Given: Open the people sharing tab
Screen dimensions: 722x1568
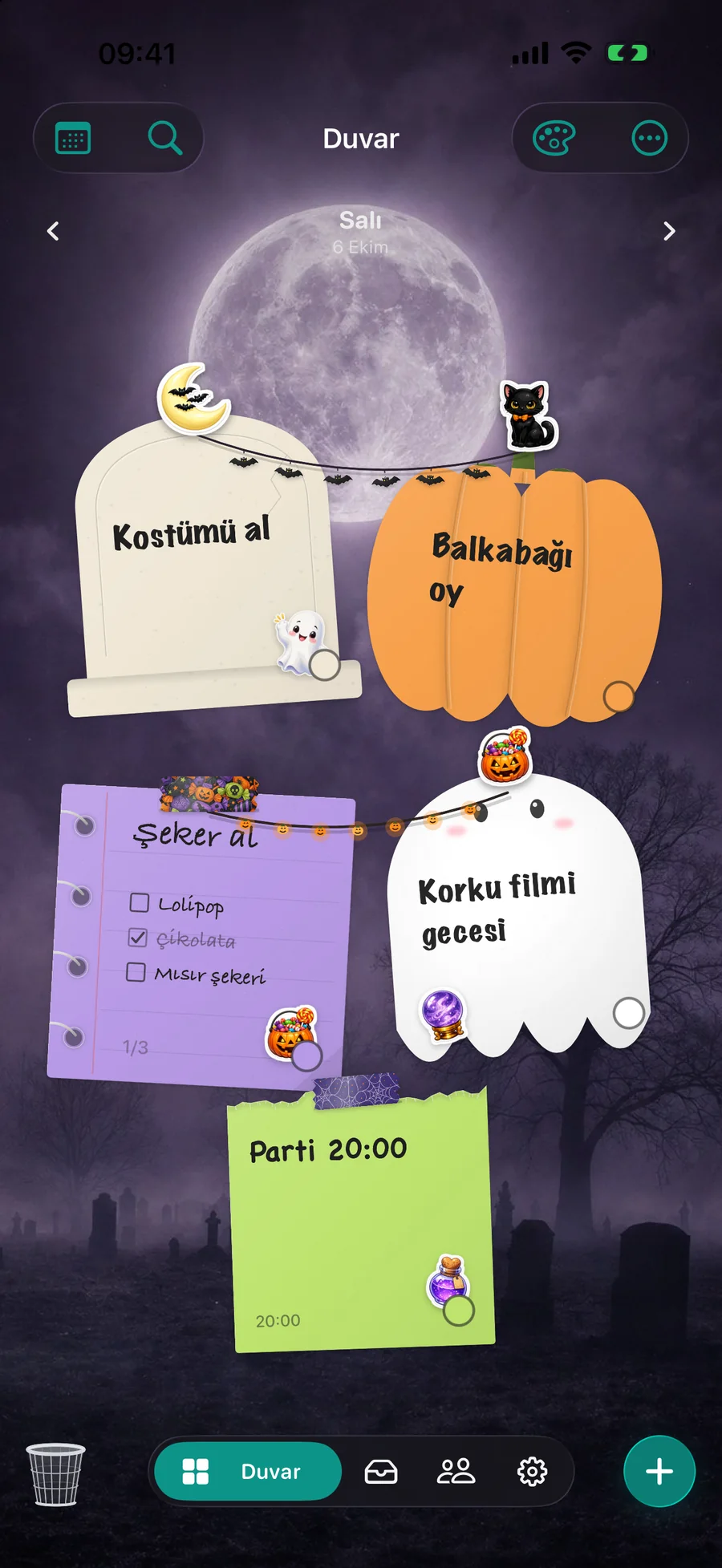Looking at the screenshot, I should coord(456,1472).
